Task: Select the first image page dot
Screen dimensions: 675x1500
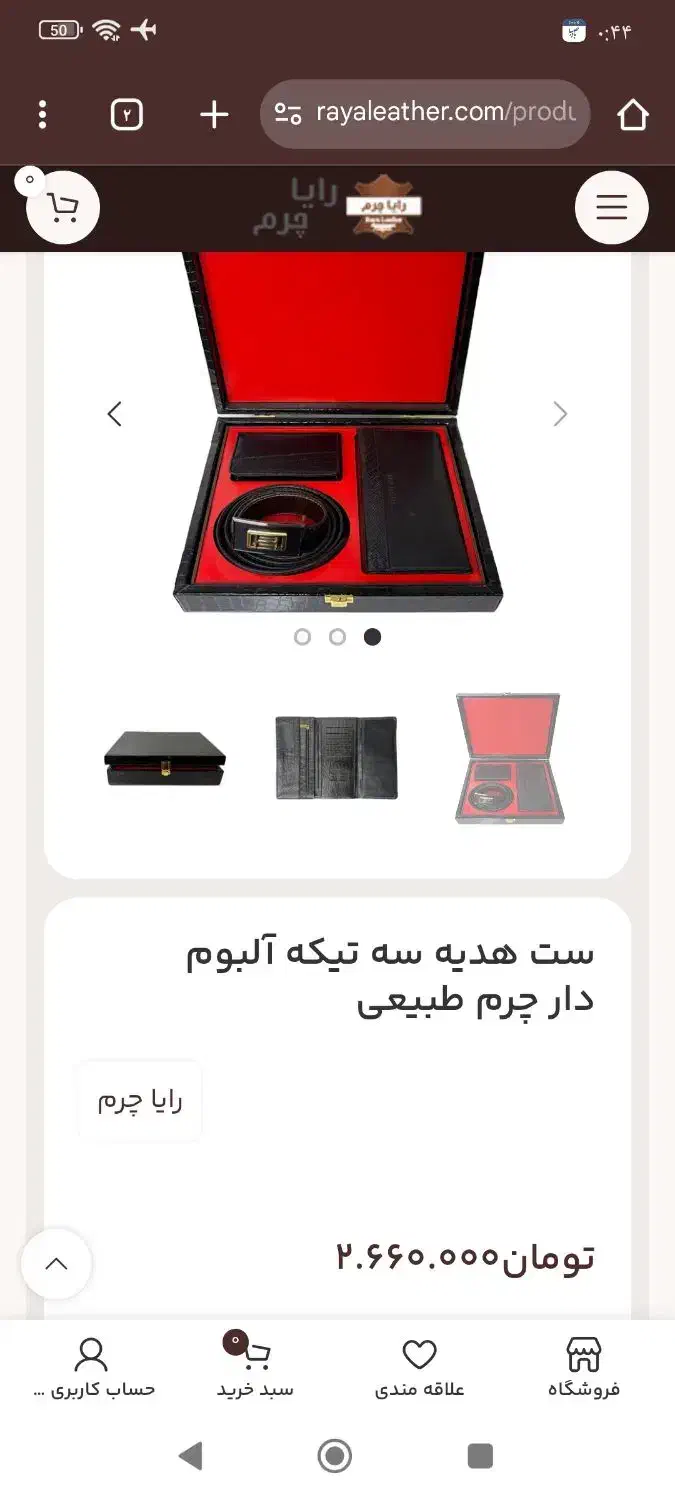Action: click(x=303, y=637)
